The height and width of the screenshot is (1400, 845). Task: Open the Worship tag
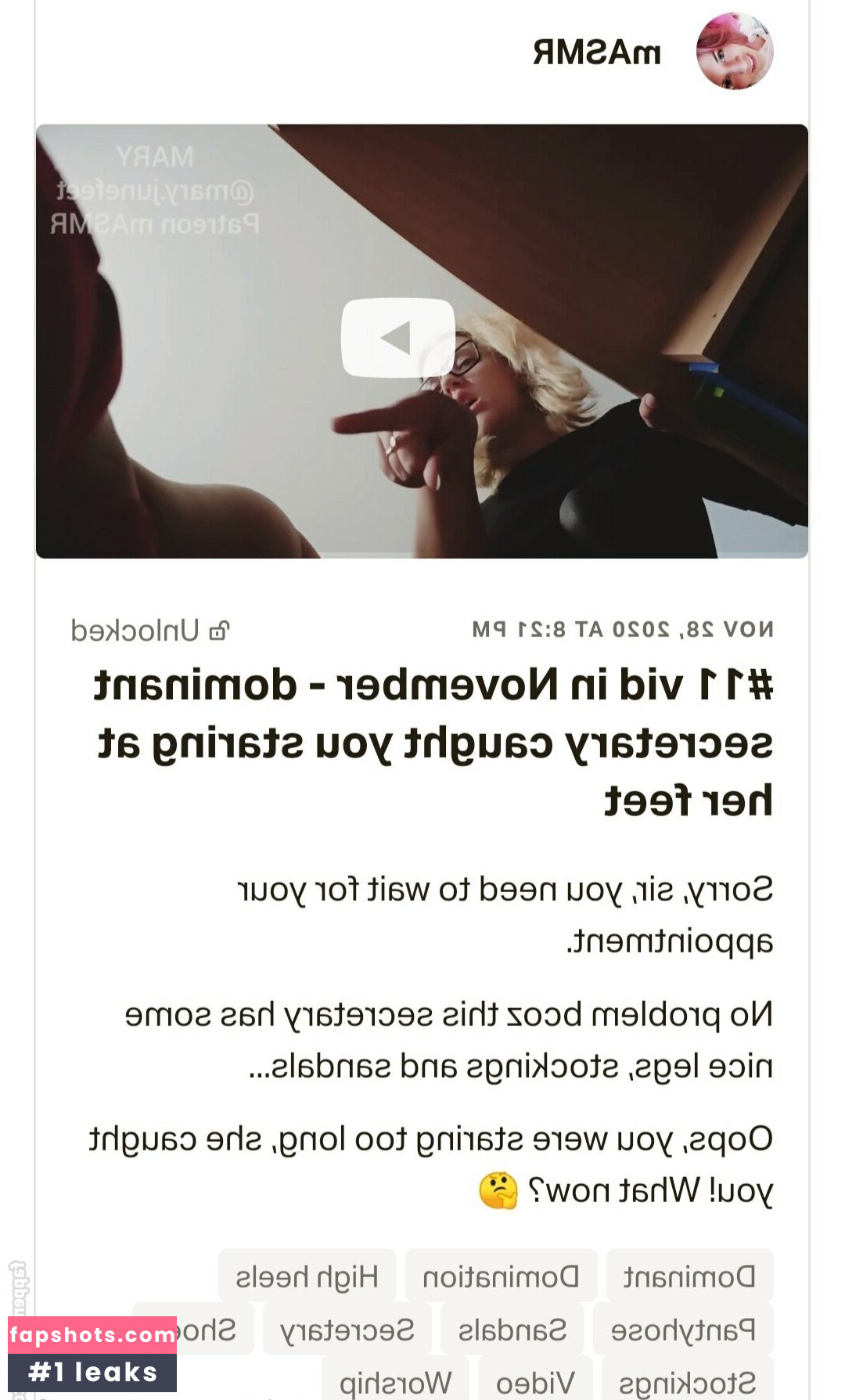(x=395, y=1381)
